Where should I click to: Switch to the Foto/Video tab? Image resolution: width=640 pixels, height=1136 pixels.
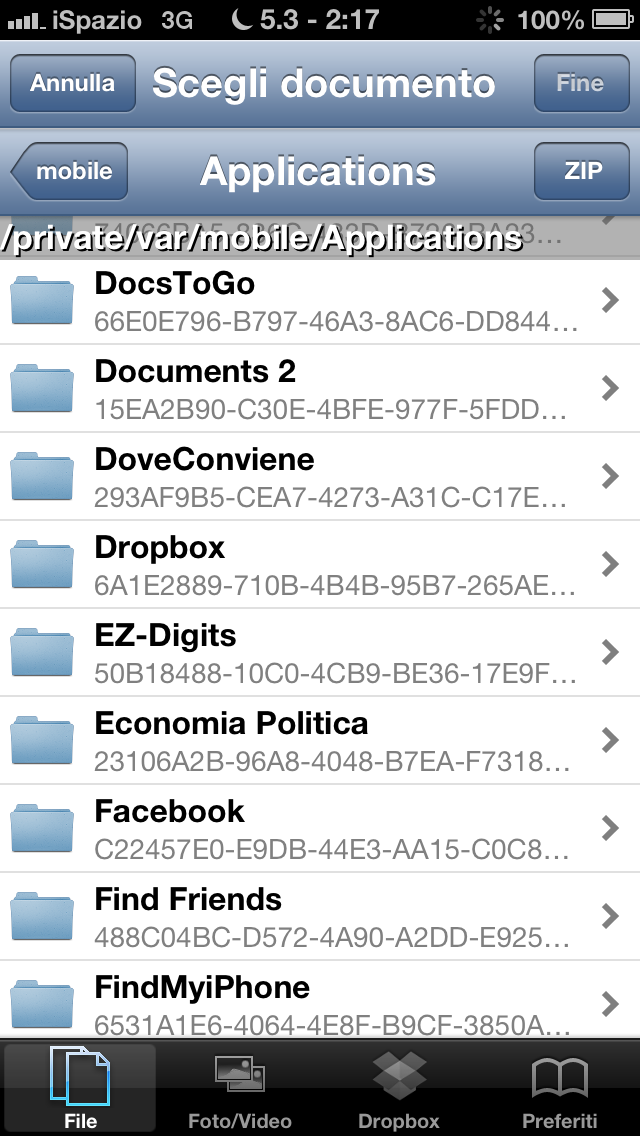(x=240, y=1088)
